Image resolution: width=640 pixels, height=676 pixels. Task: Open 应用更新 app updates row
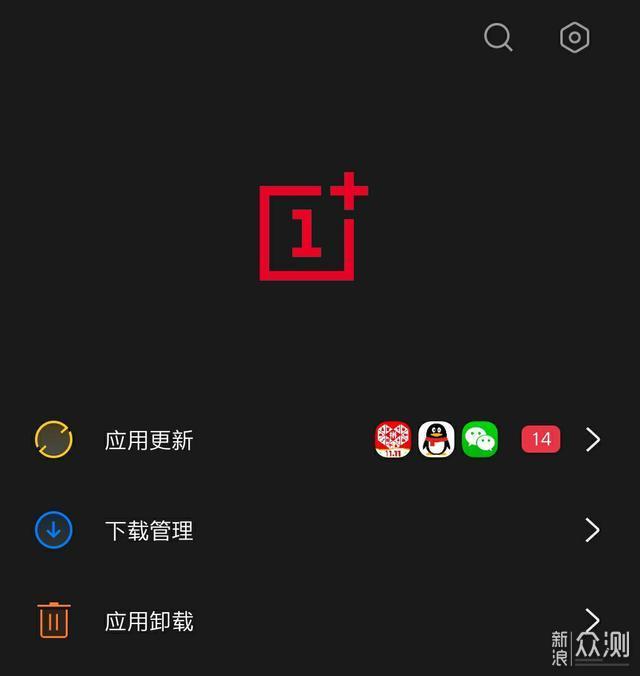click(149, 440)
